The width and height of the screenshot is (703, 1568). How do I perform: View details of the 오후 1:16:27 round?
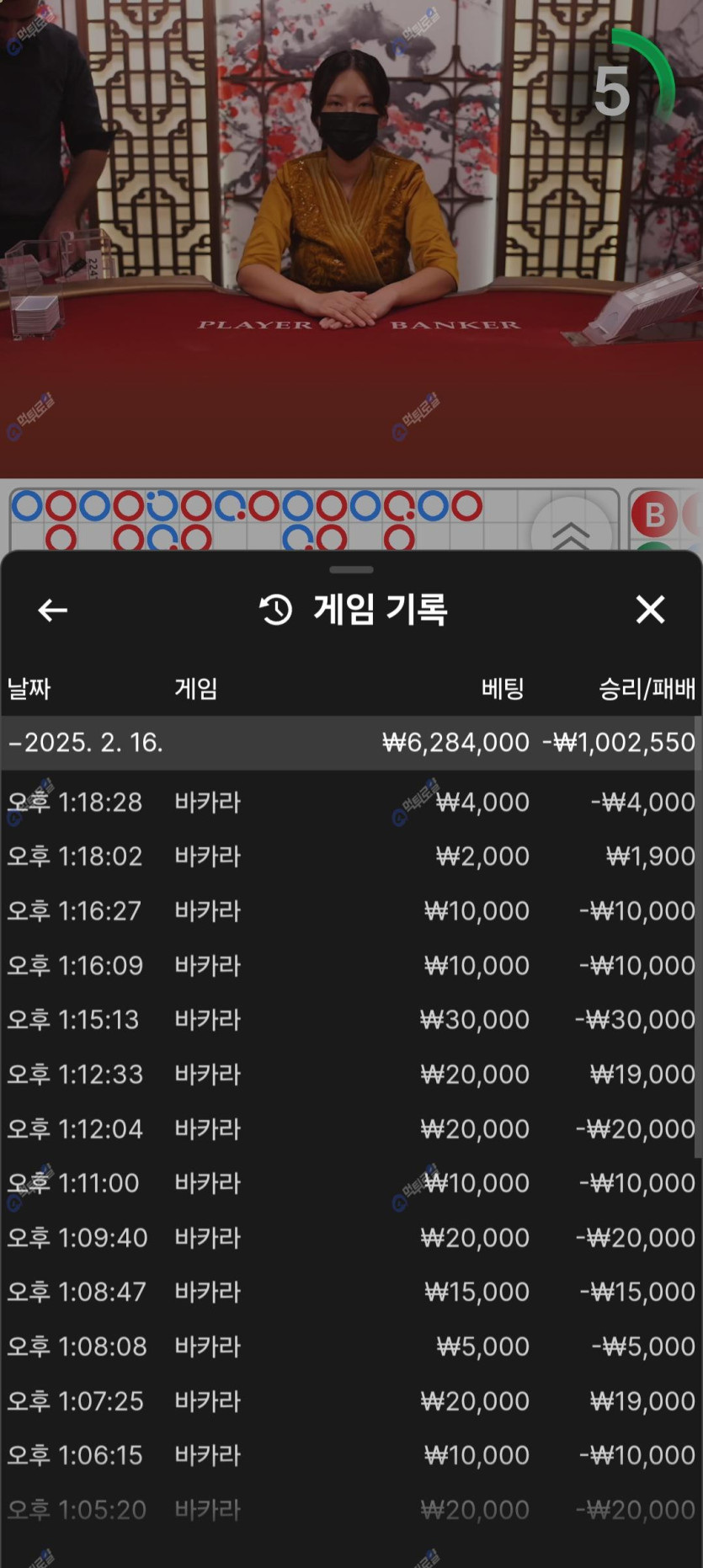pos(351,911)
